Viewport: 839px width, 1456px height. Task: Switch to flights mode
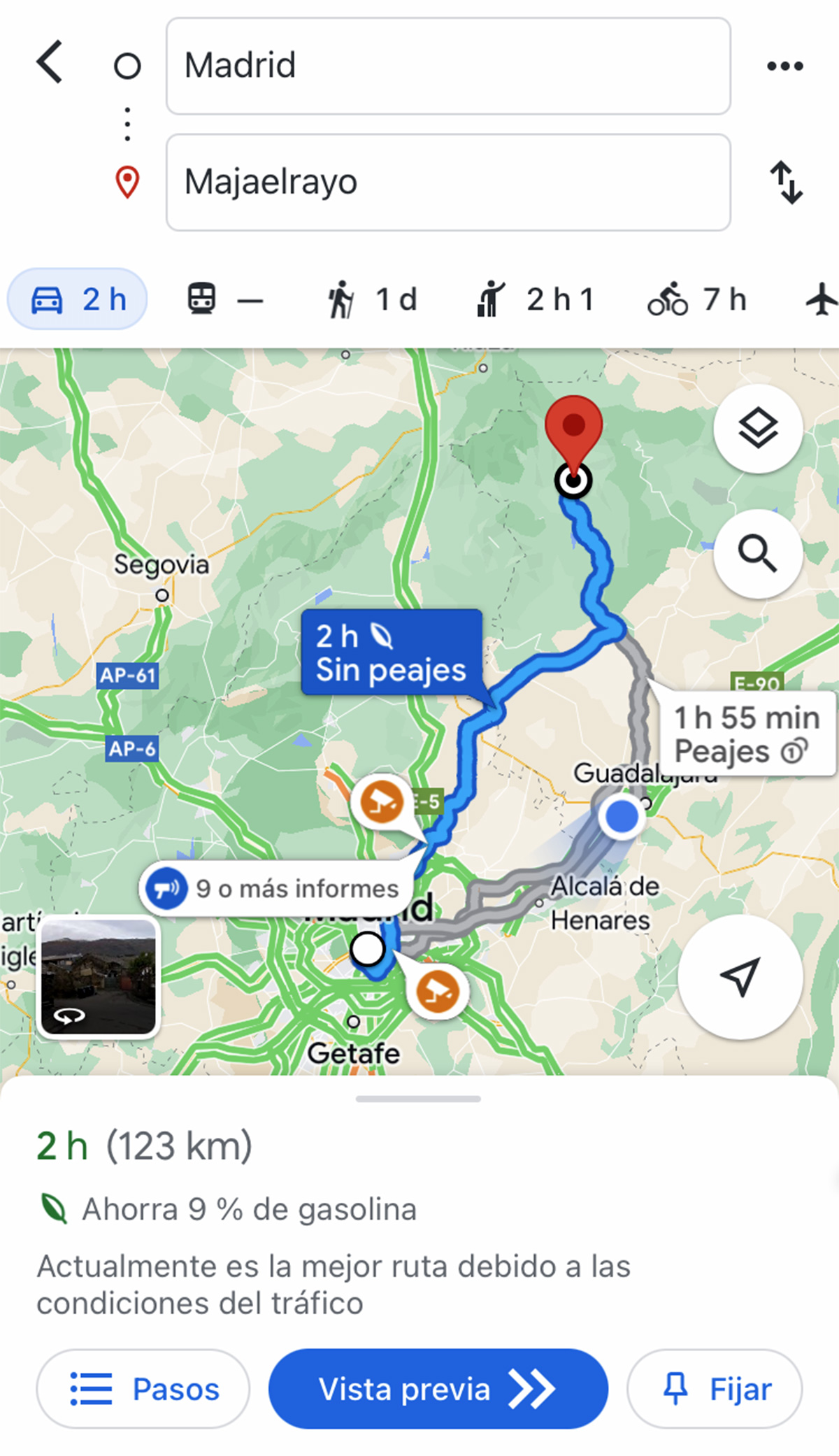point(821,299)
